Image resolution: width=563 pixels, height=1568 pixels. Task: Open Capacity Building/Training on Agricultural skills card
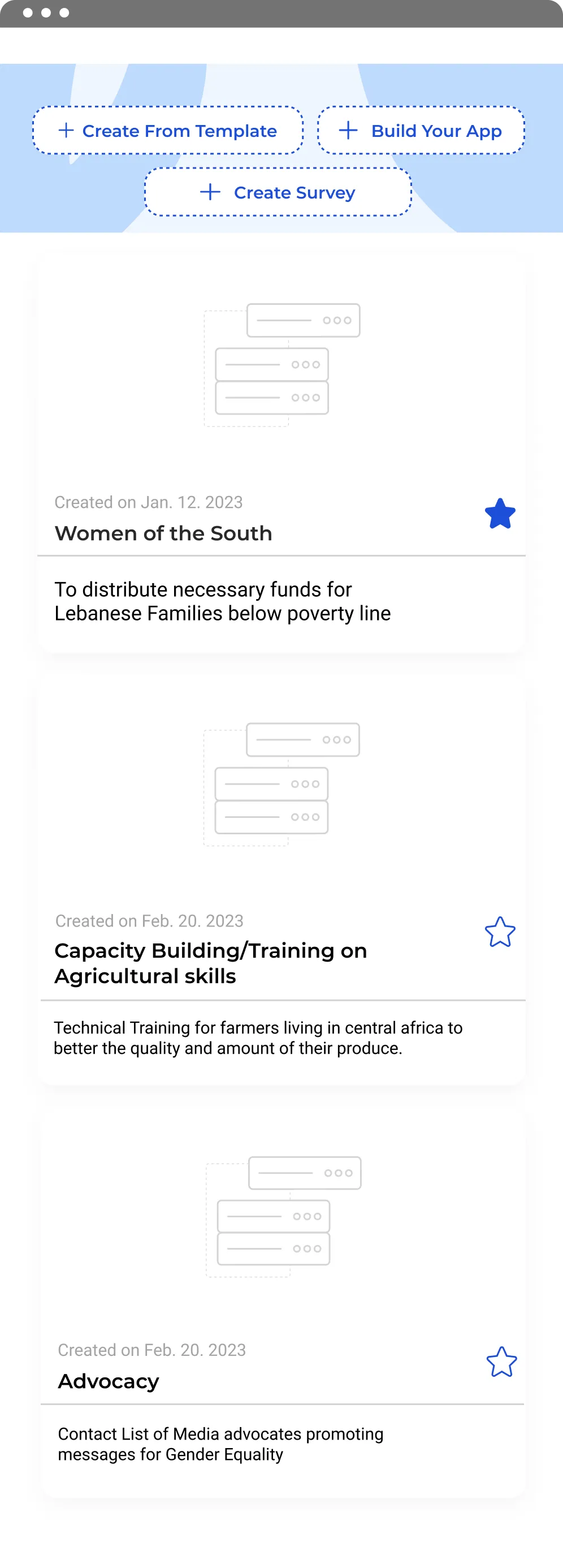click(210, 963)
